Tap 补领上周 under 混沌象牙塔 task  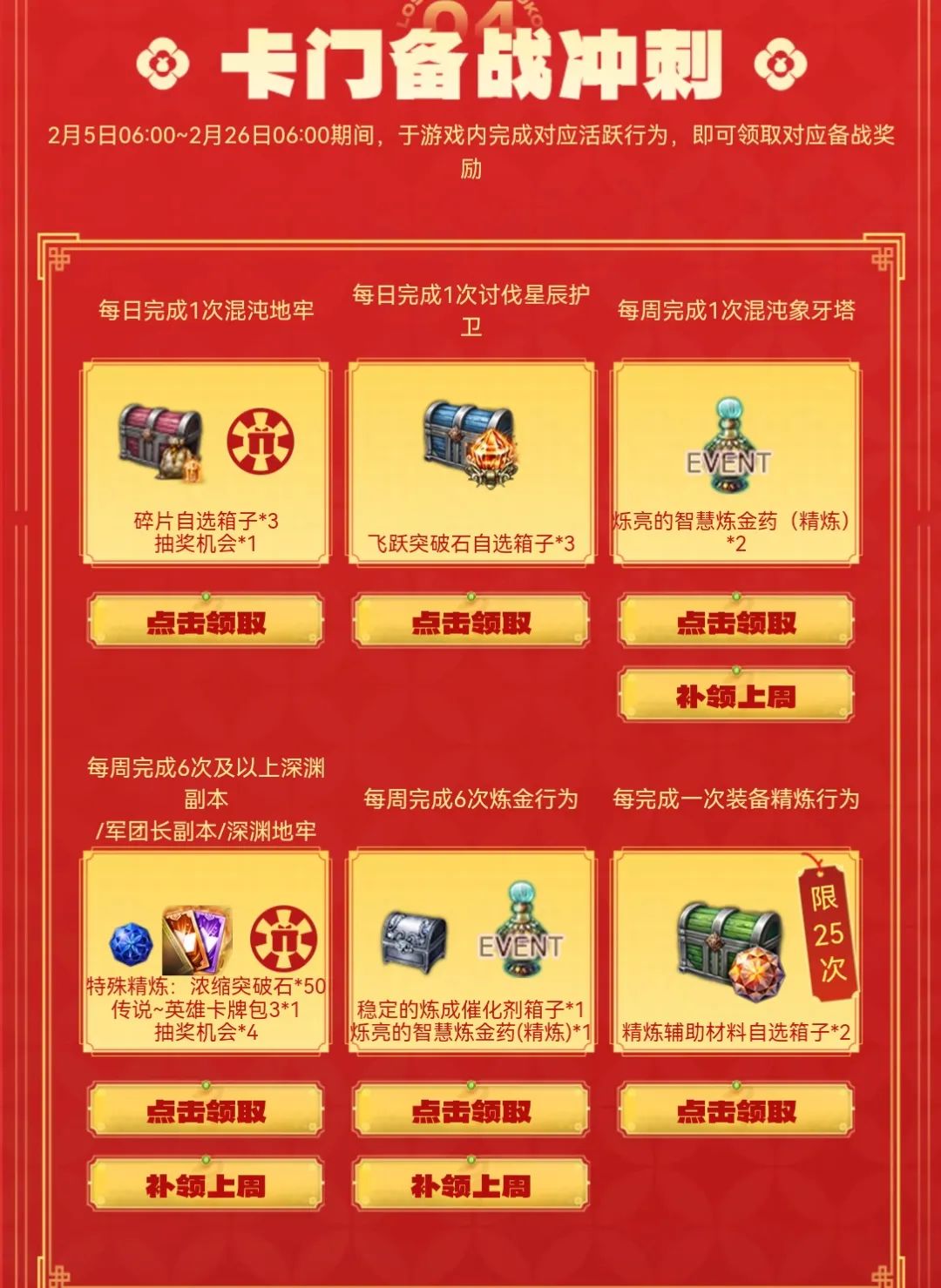pyautogui.click(x=735, y=696)
